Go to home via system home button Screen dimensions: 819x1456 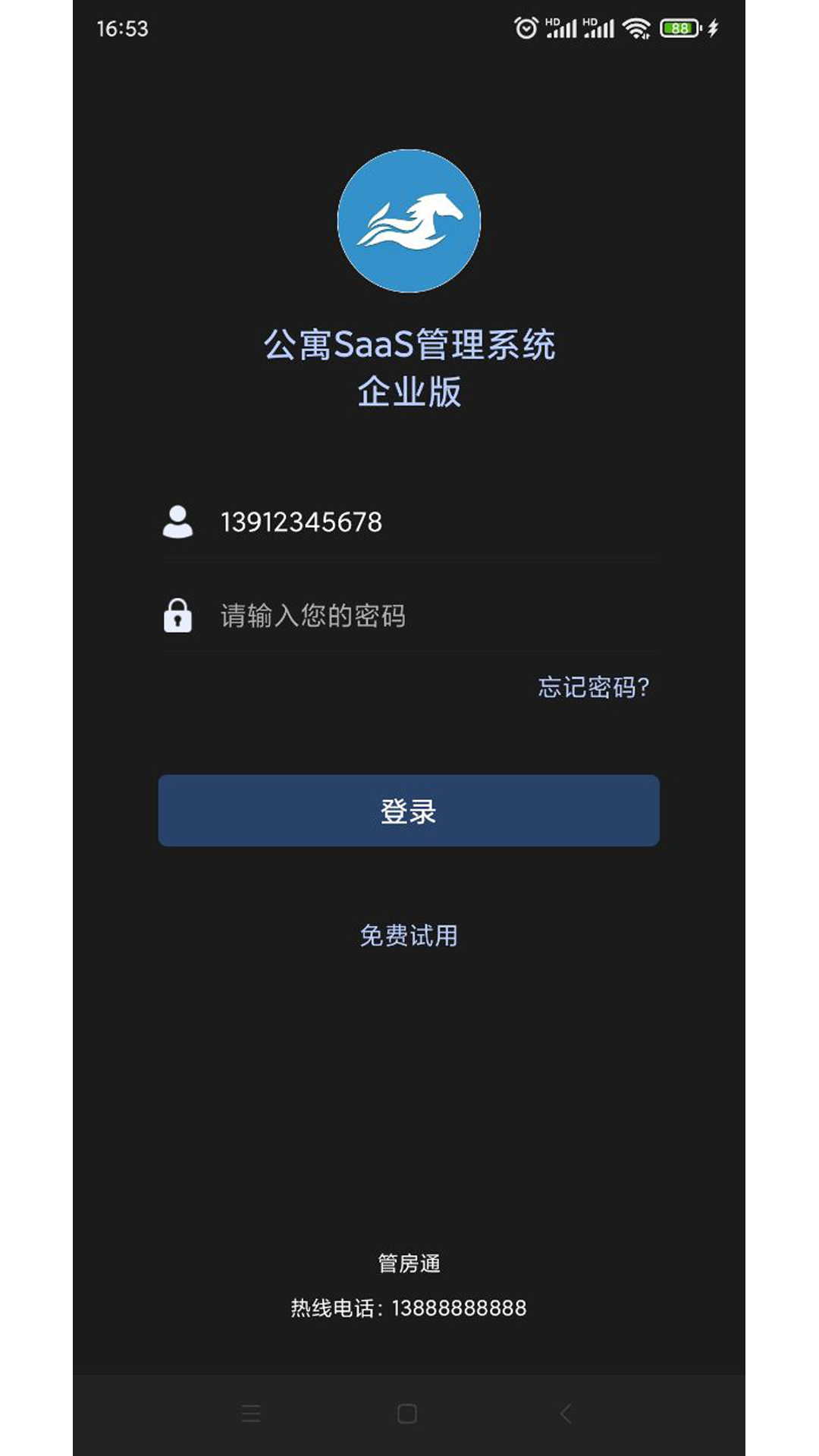click(x=407, y=1414)
